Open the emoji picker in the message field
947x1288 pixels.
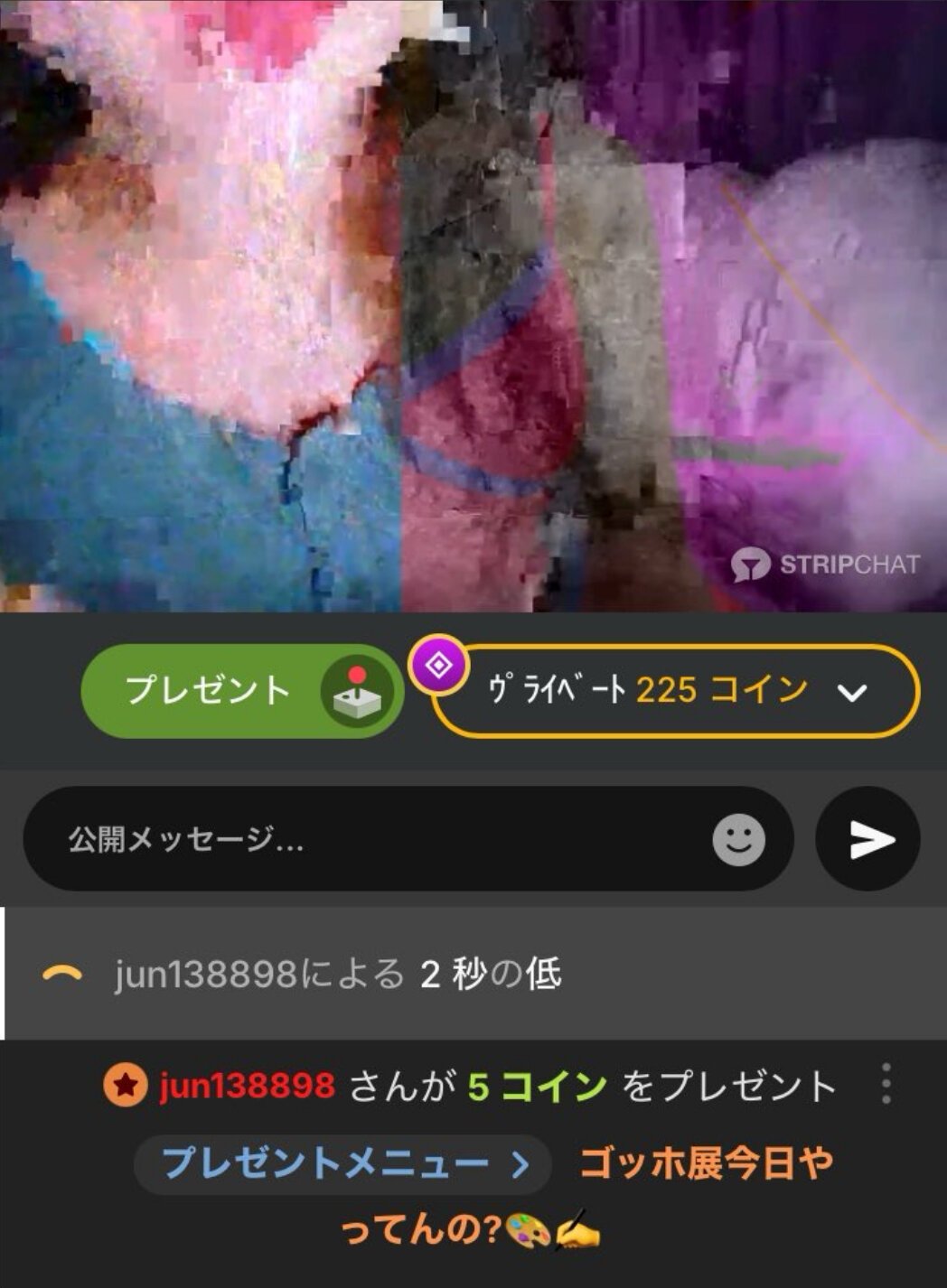point(738,840)
